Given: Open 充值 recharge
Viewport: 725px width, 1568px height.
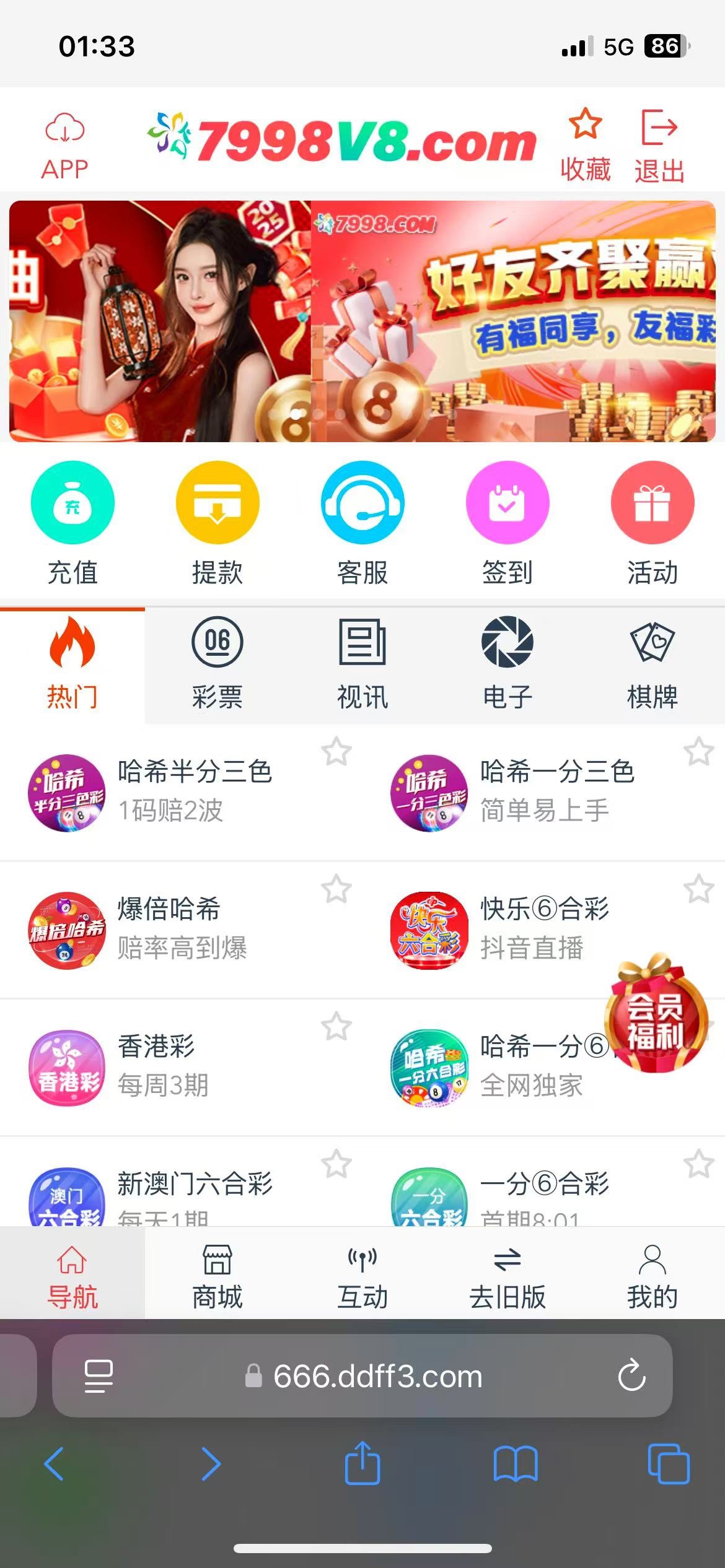Looking at the screenshot, I should (72, 523).
